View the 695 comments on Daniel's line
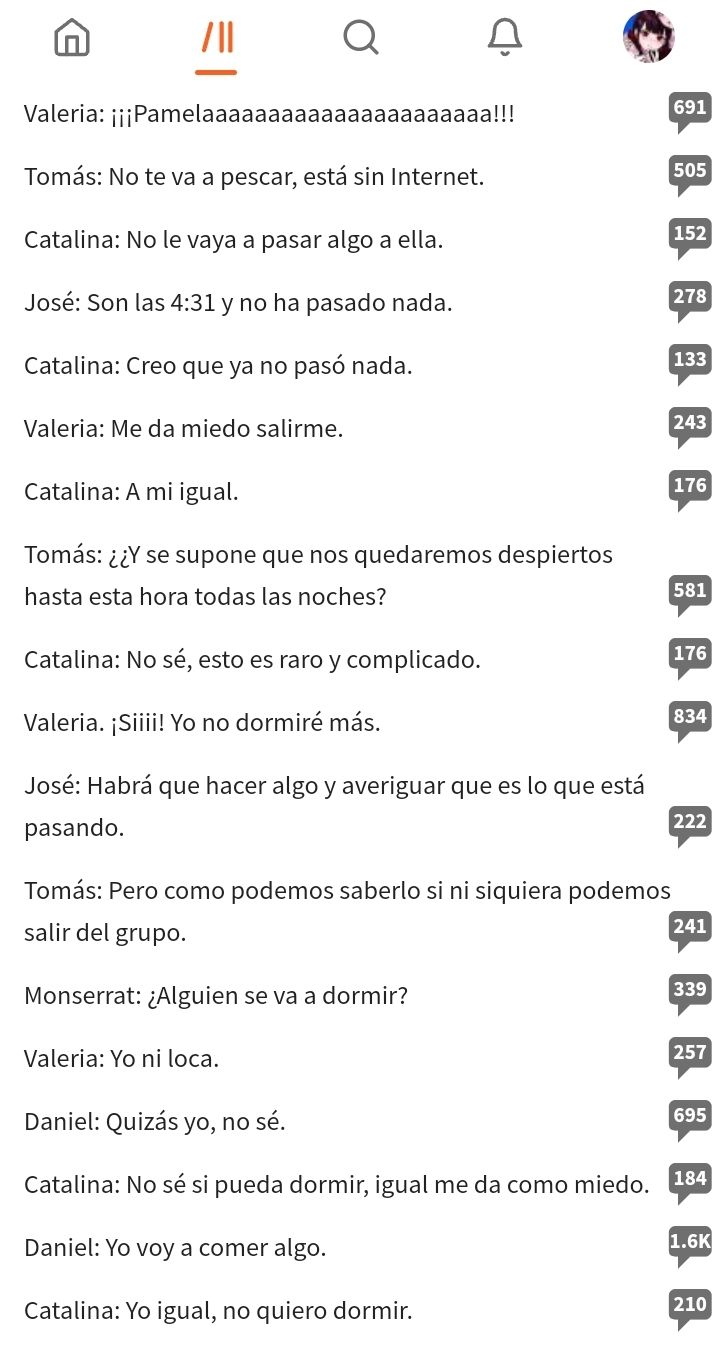The image size is (720, 1347). coord(690,1121)
